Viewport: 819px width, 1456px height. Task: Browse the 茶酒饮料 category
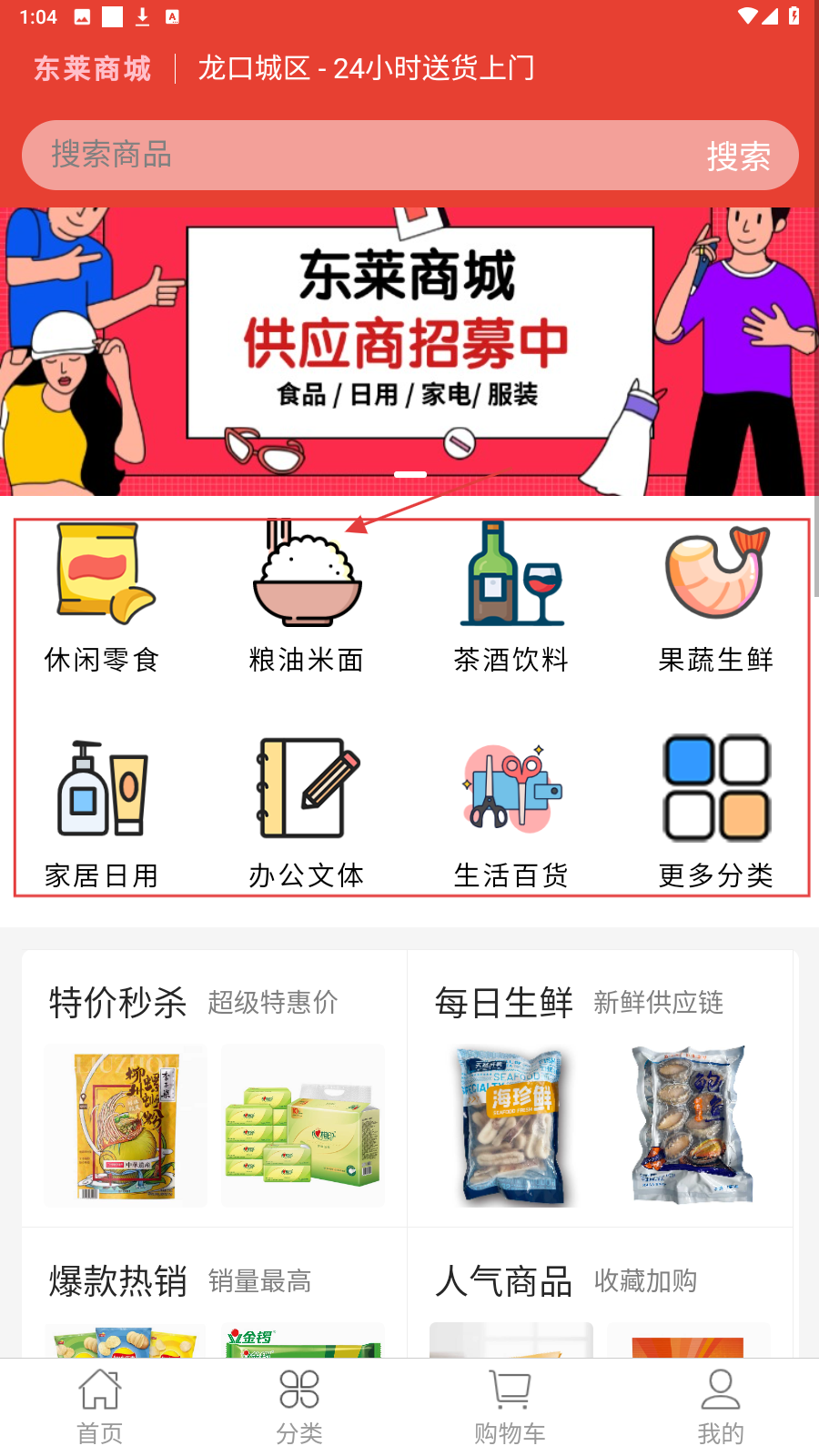(x=511, y=596)
